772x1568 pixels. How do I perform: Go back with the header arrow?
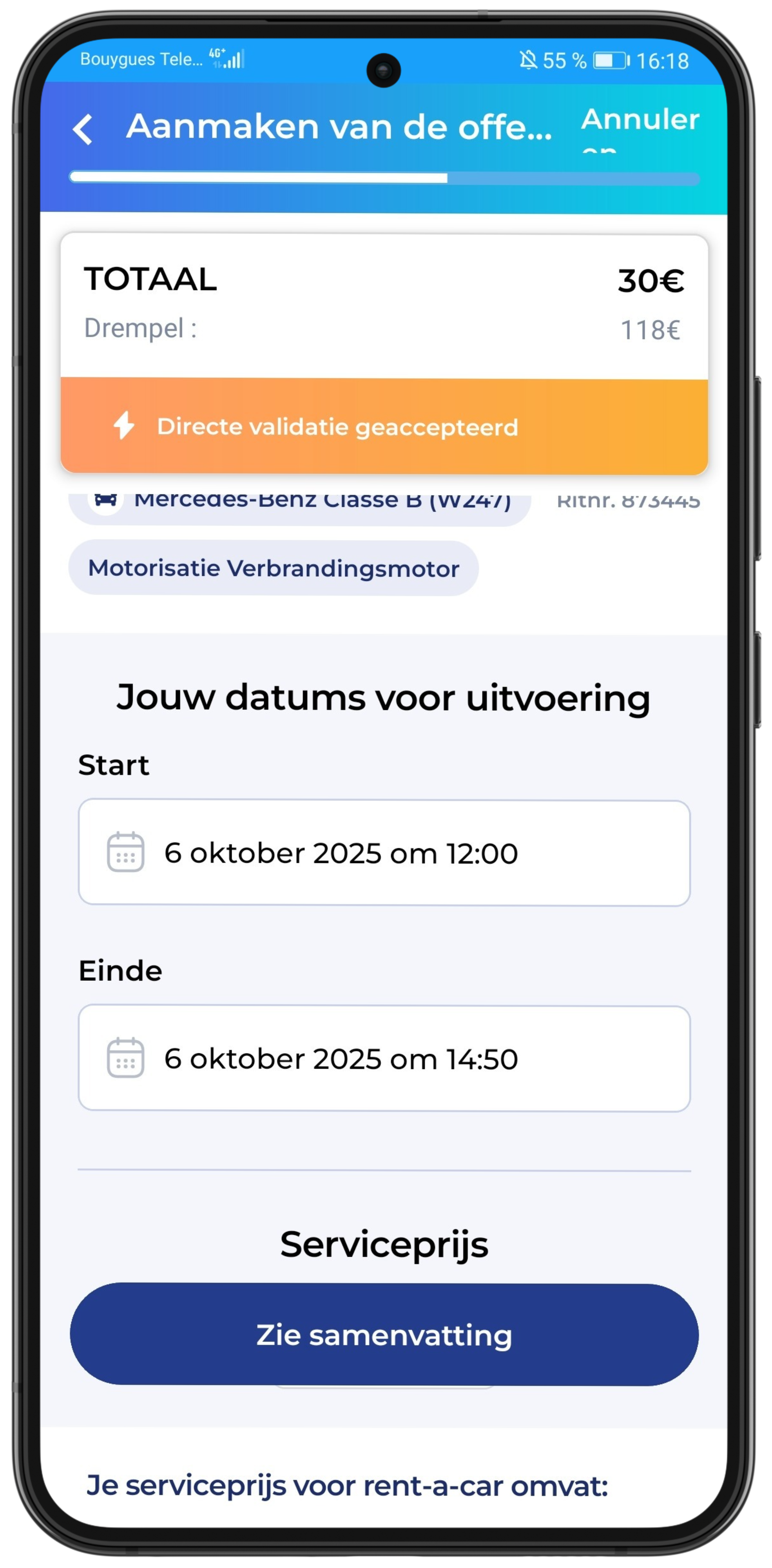point(83,129)
